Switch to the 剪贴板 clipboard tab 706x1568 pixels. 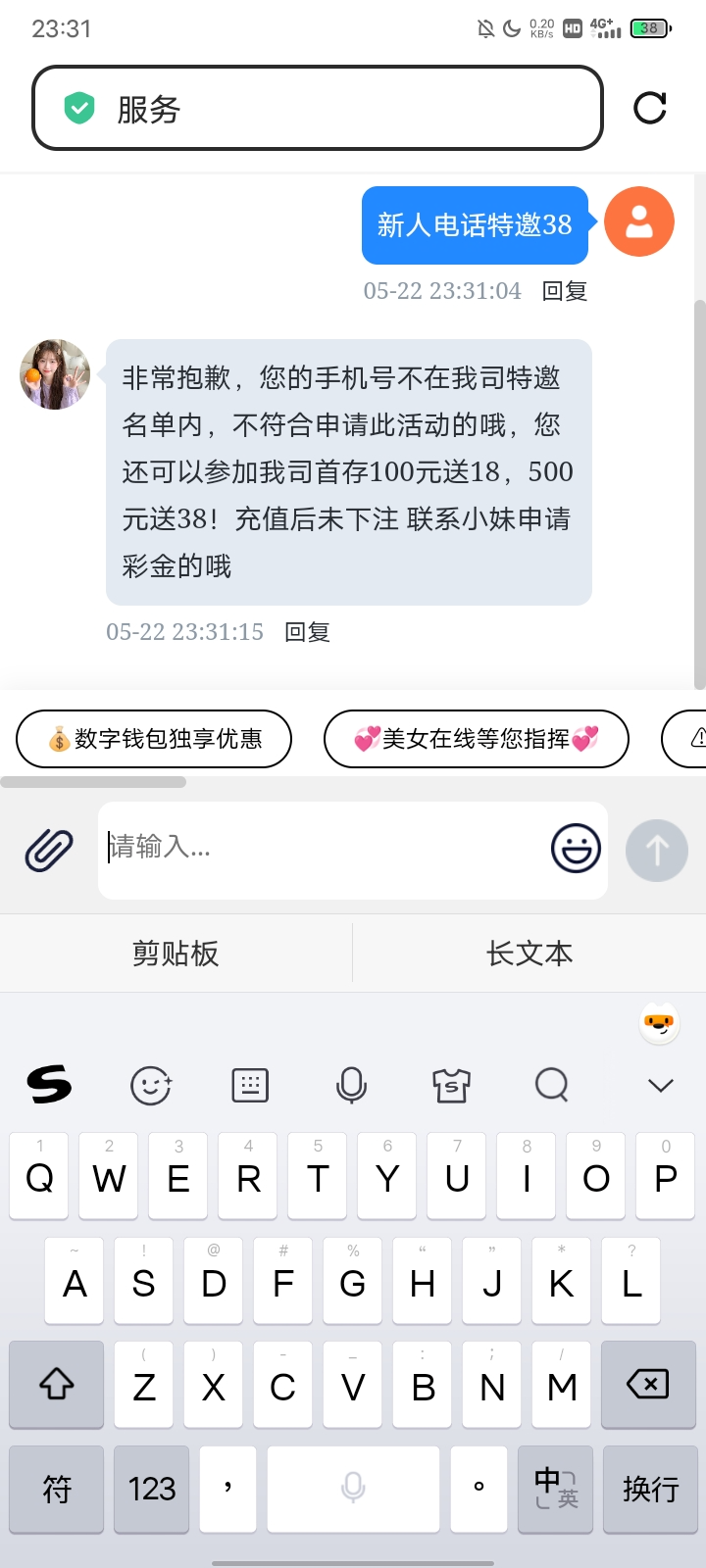[176, 953]
